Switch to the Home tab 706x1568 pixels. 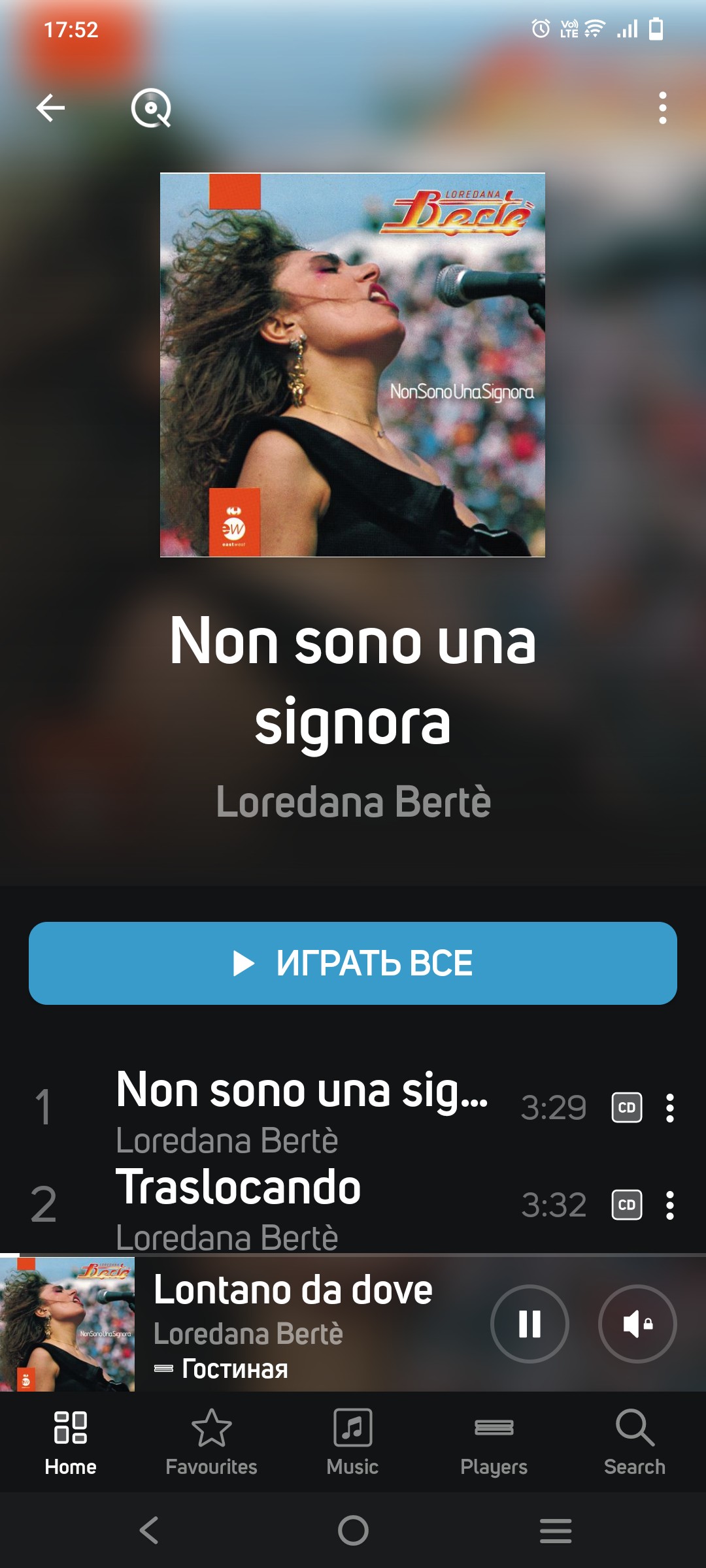tap(71, 1442)
